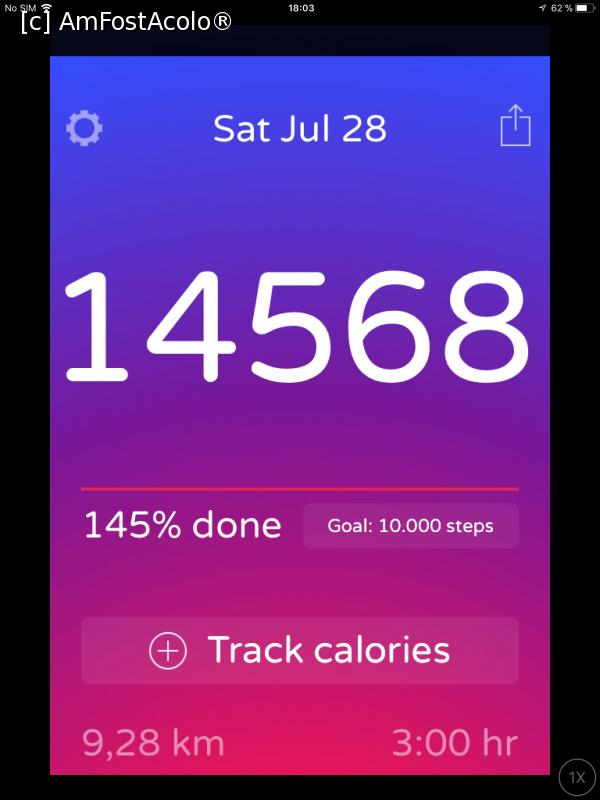Open settings via the gear icon

pos(84,129)
